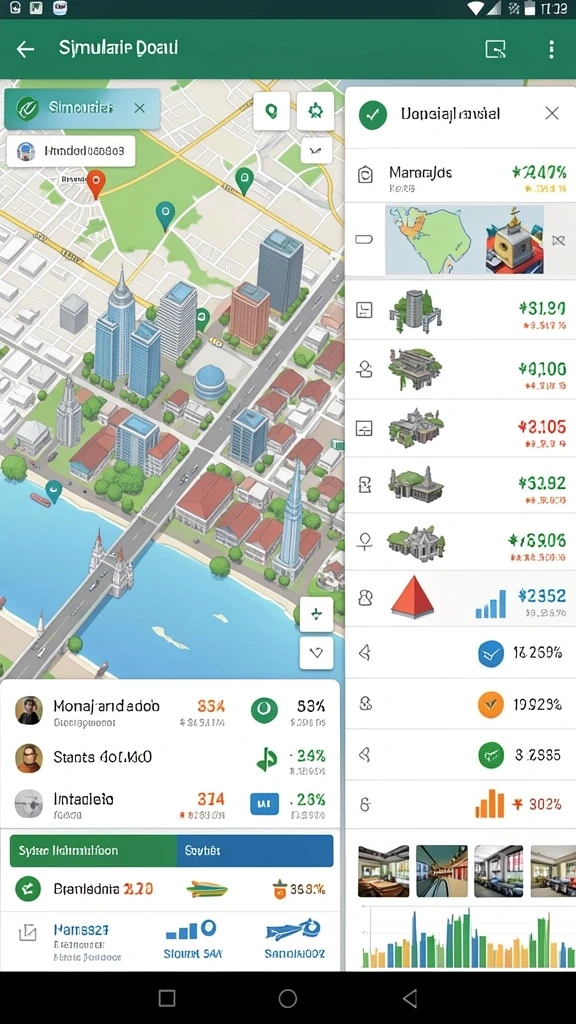Open the building row priced $3,105 in red

pyautogui.click(x=460, y=428)
